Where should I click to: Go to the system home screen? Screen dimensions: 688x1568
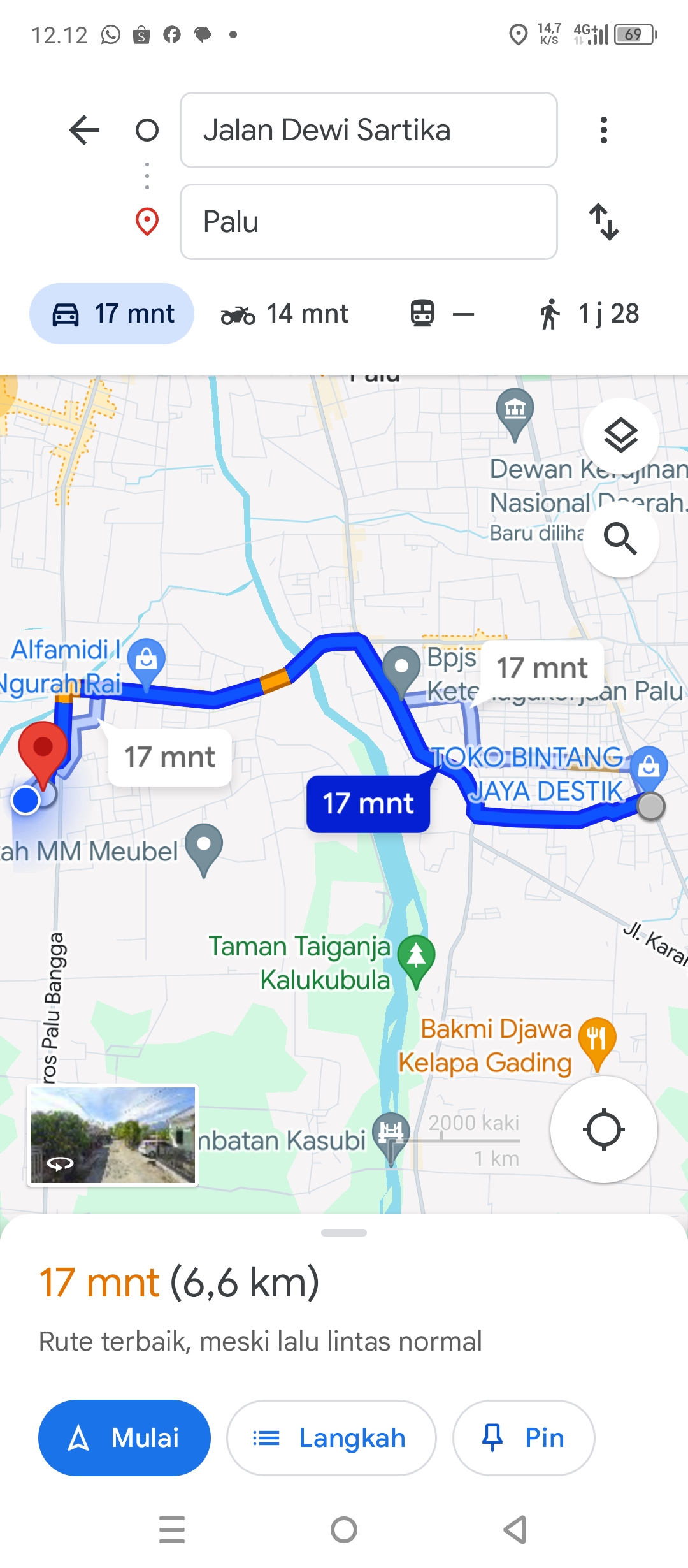pos(344,1530)
